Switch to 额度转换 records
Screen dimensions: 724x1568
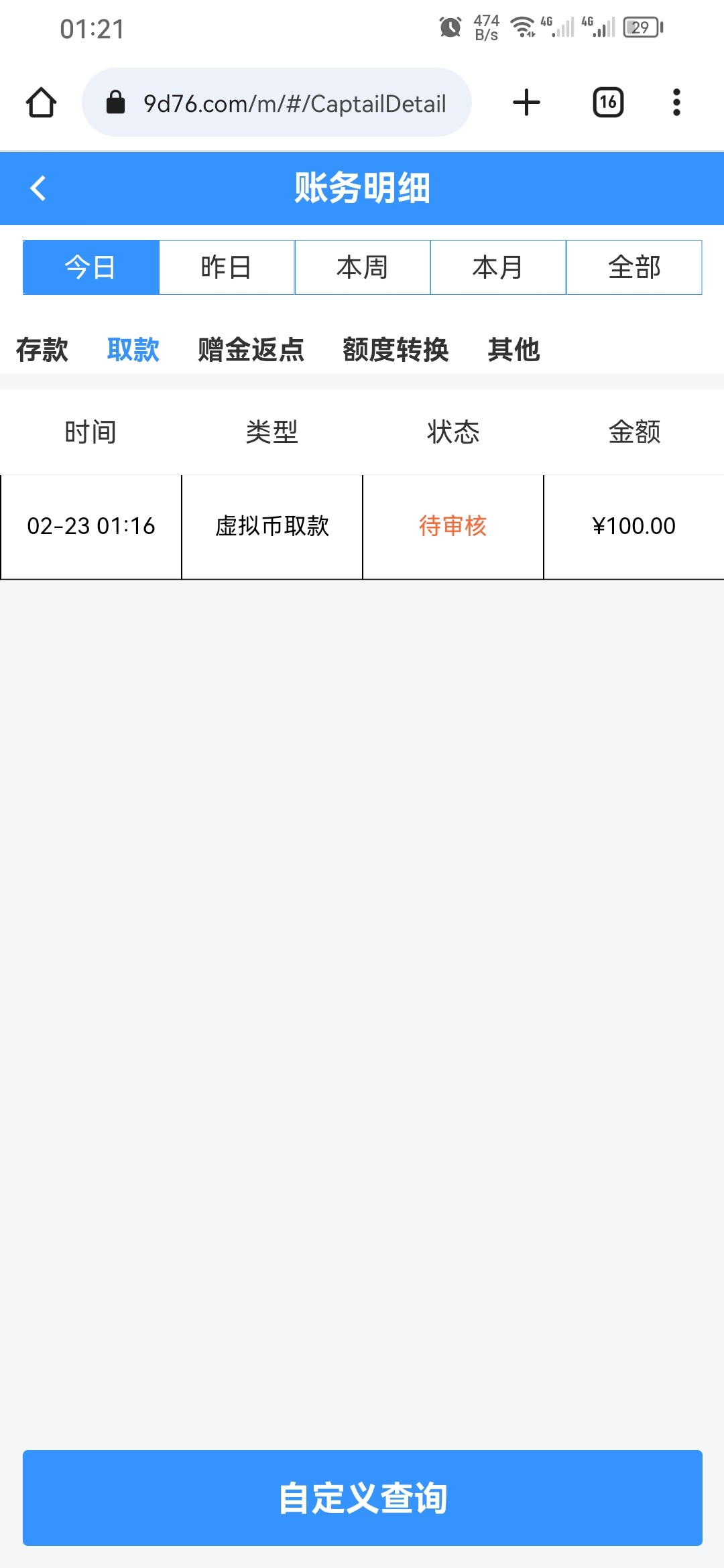[396, 350]
